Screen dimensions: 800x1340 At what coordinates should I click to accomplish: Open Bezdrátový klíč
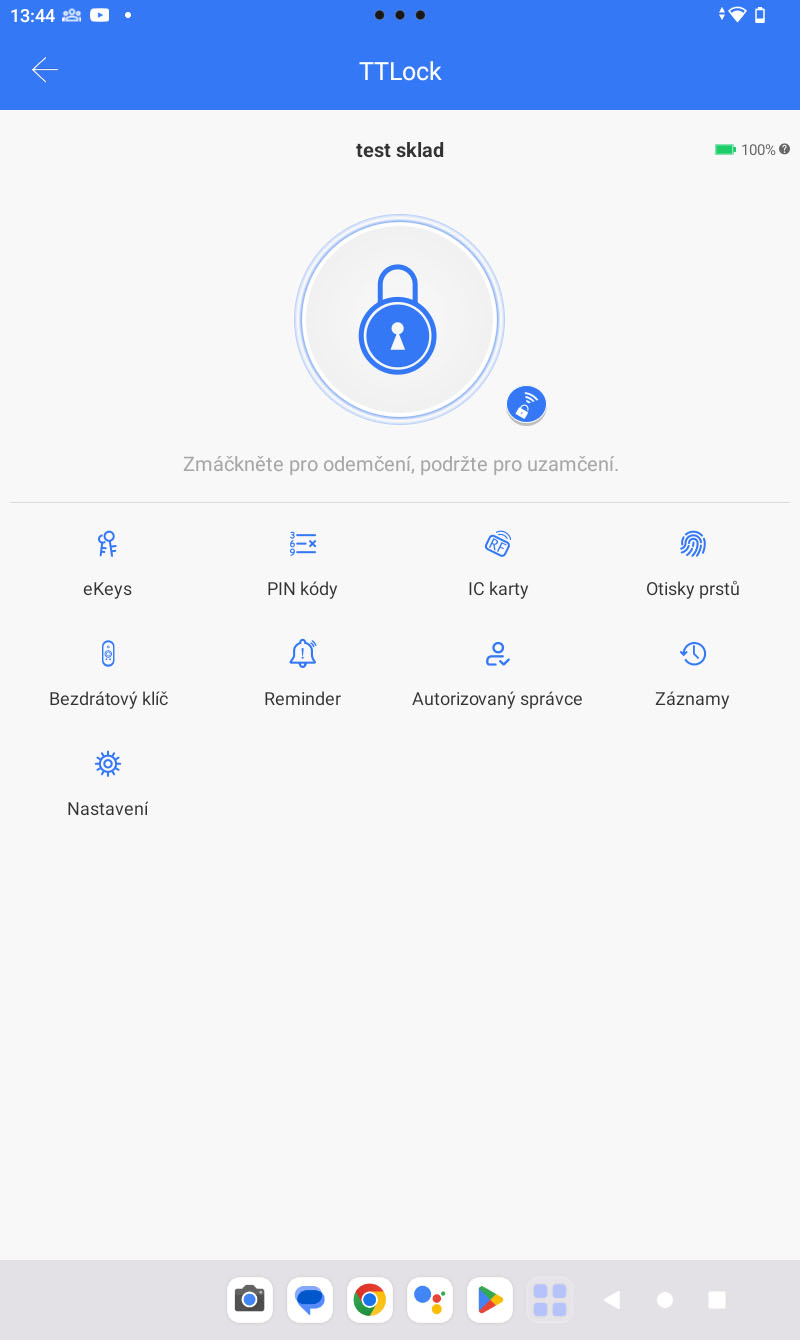(x=108, y=674)
